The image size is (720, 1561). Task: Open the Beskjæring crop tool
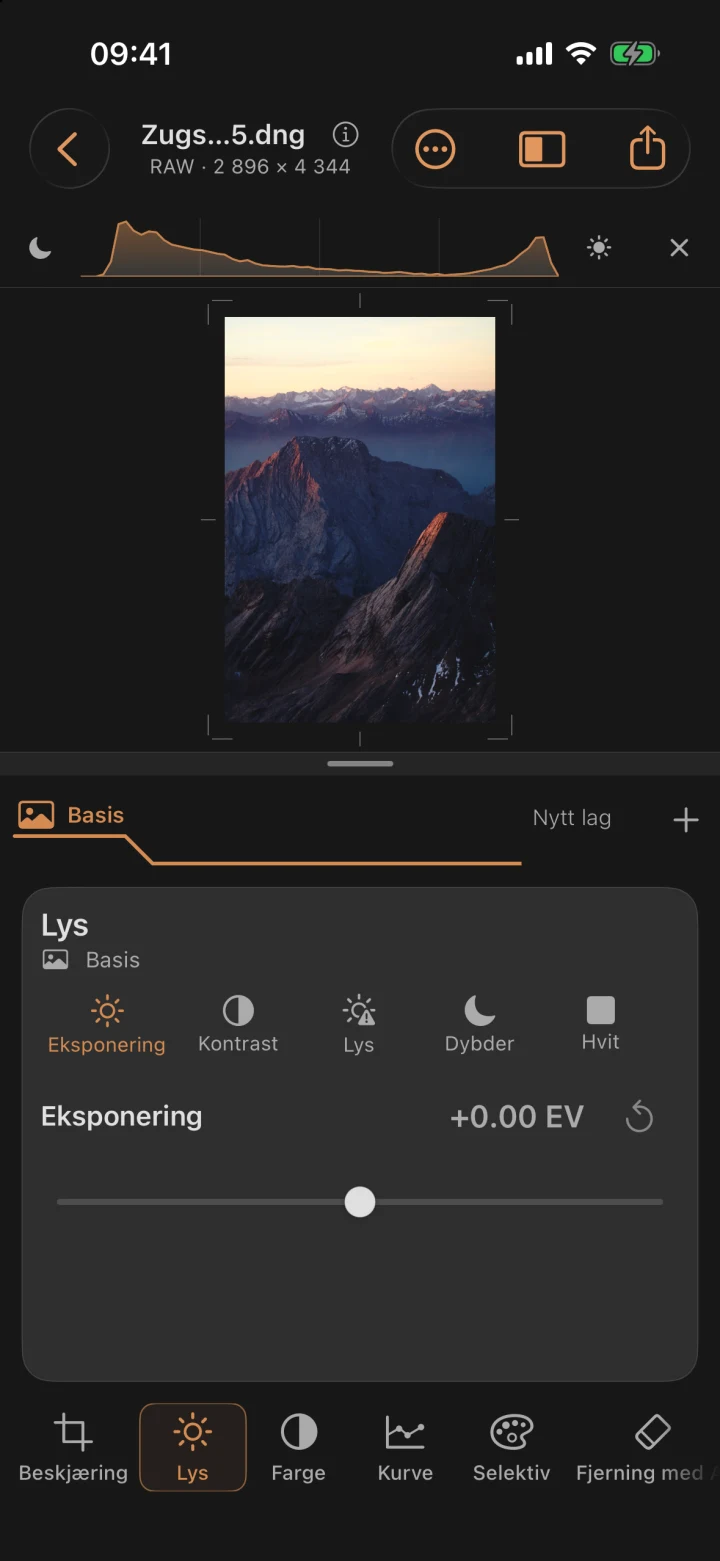73,1448
